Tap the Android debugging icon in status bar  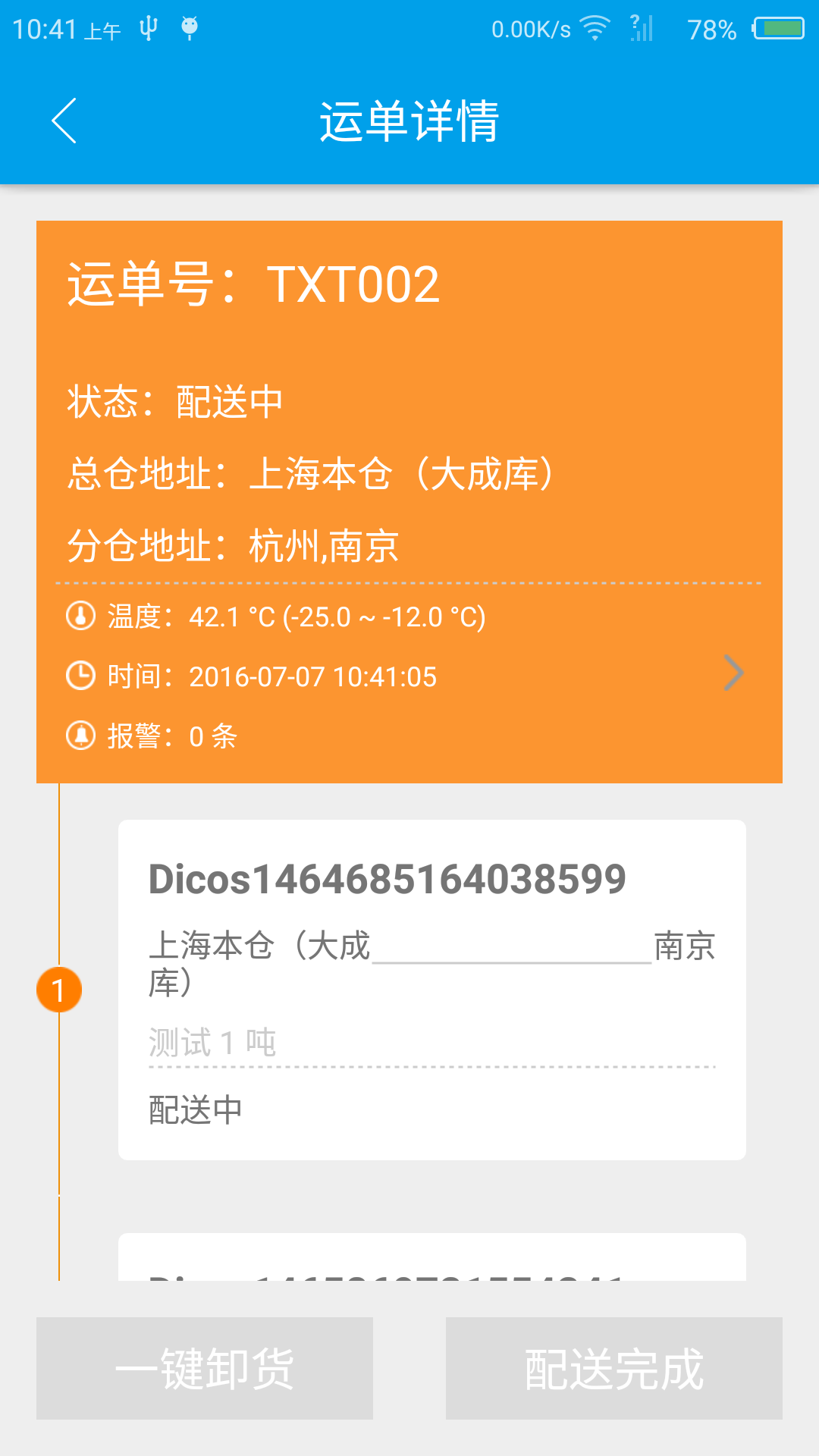[190, 27]
